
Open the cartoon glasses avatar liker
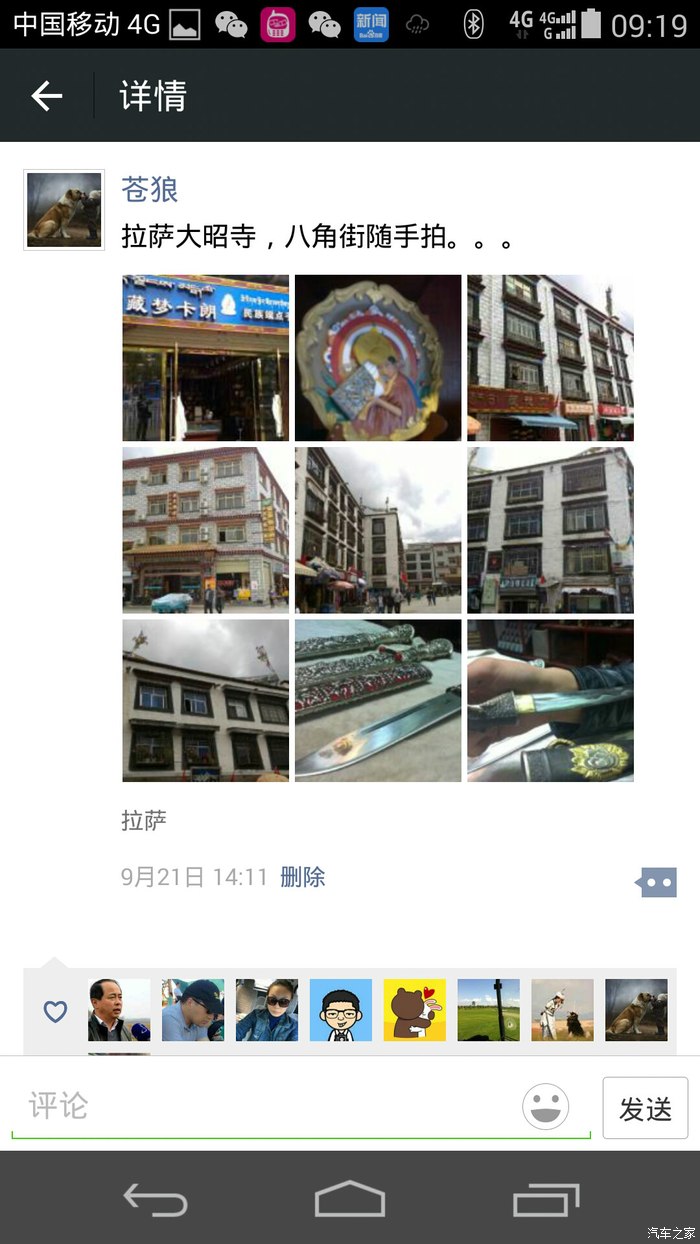coord(340,1010)
